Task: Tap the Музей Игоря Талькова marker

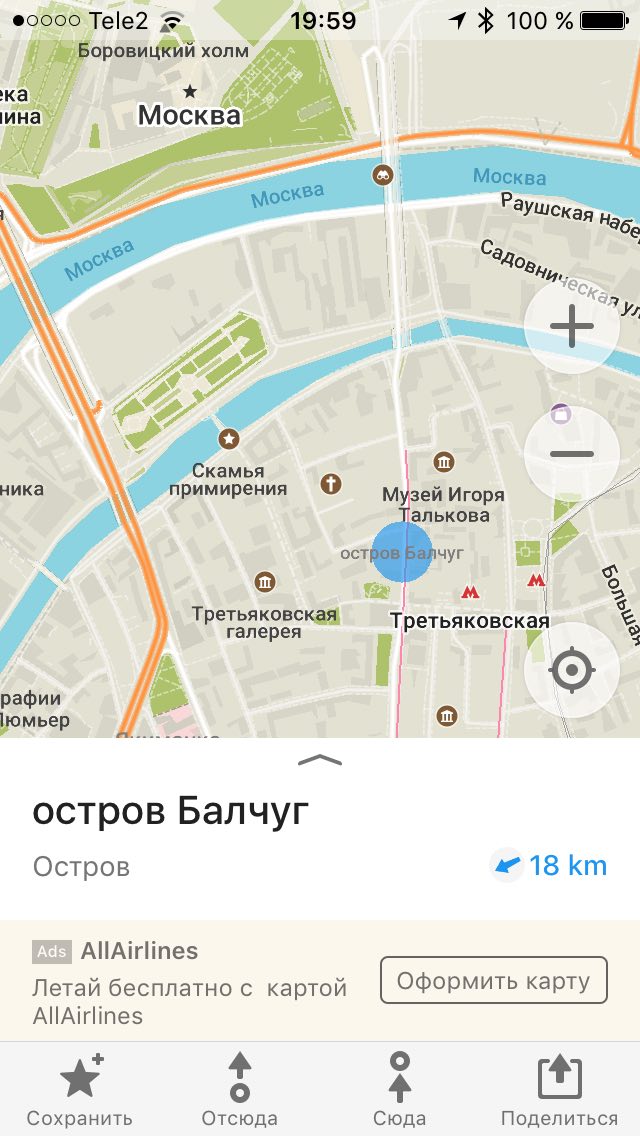Action: (444, 462)
